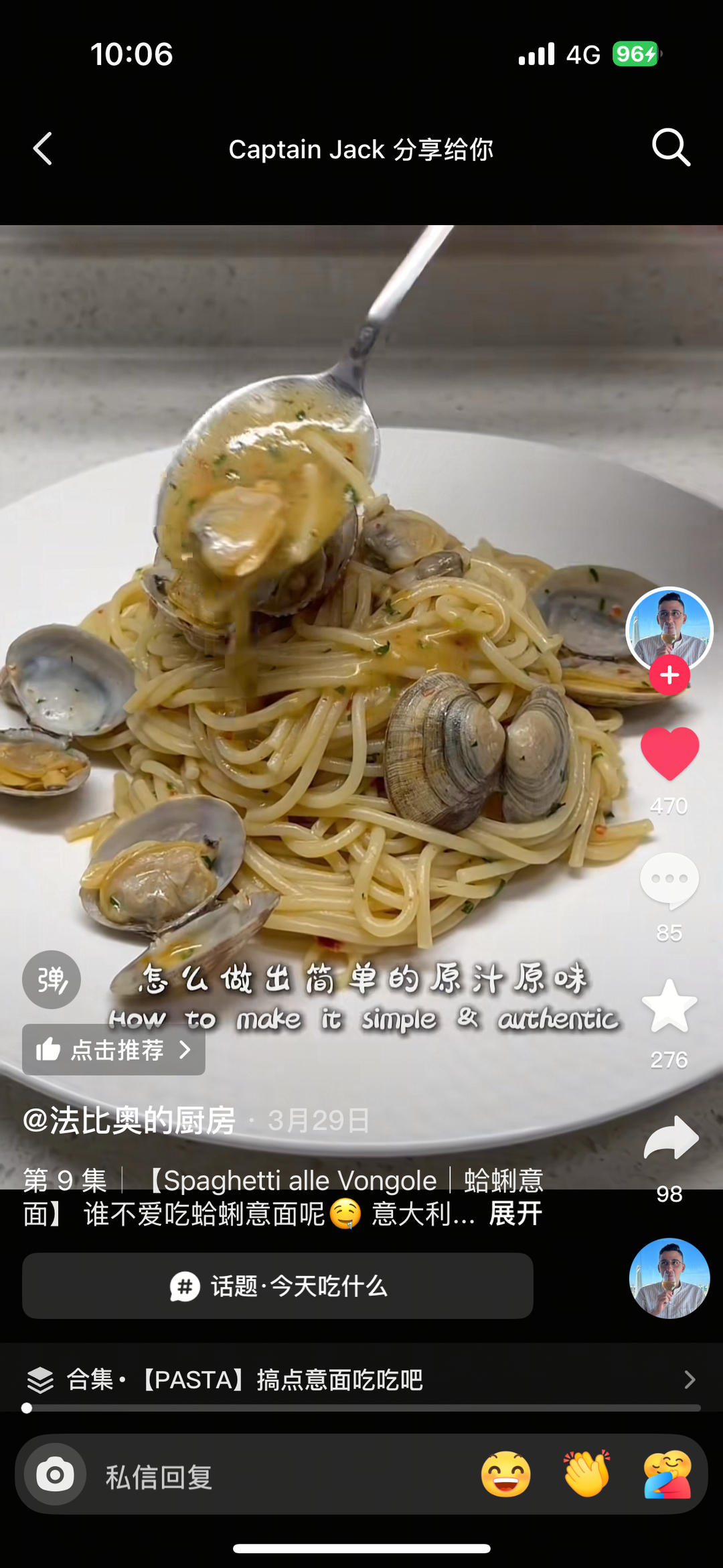Screen dimensions: 723x1568
Task: Open the comments bubble
Action: click(x=669, y=880)
